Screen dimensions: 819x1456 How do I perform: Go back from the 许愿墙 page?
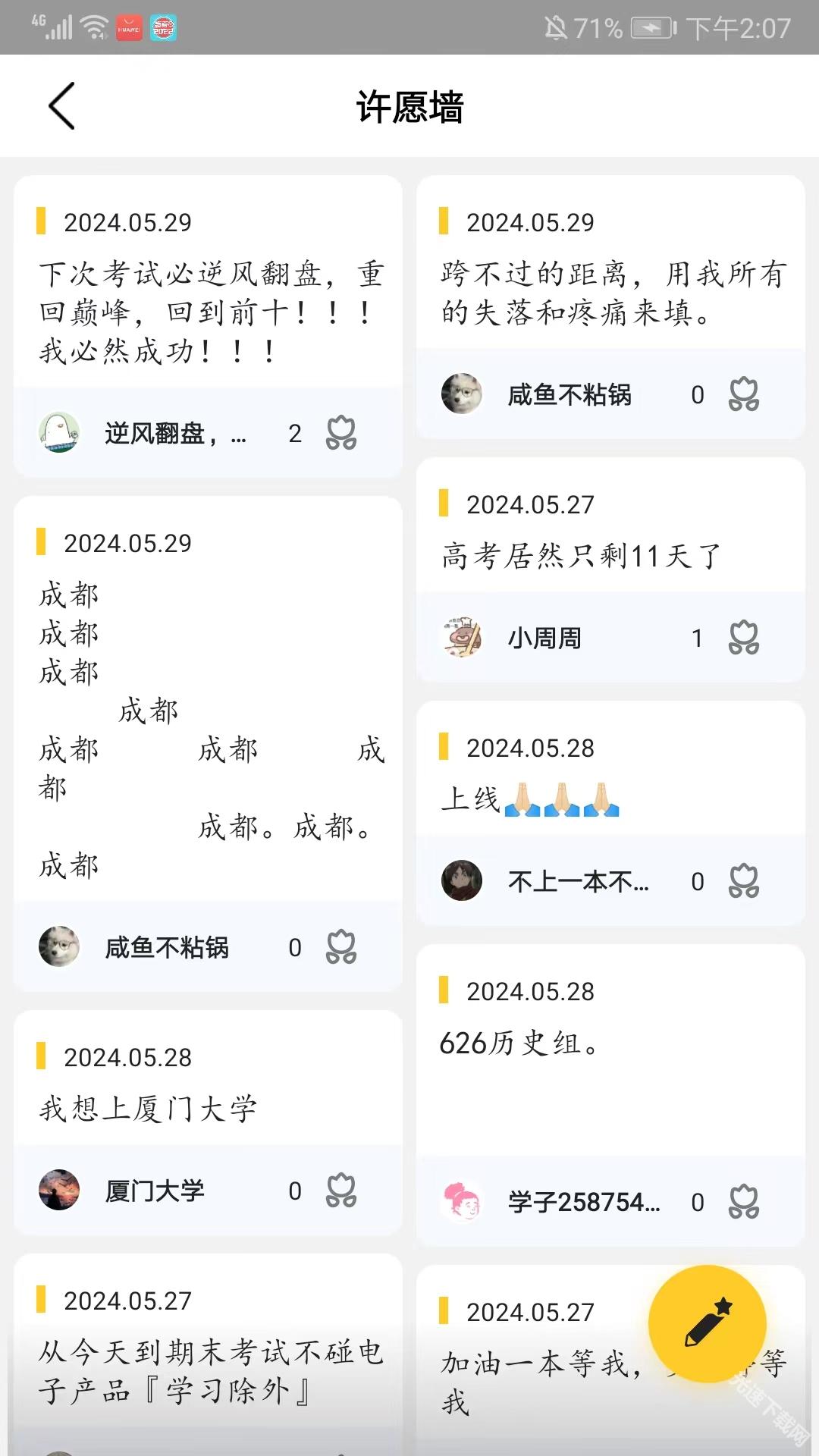(x=61, y=106)
